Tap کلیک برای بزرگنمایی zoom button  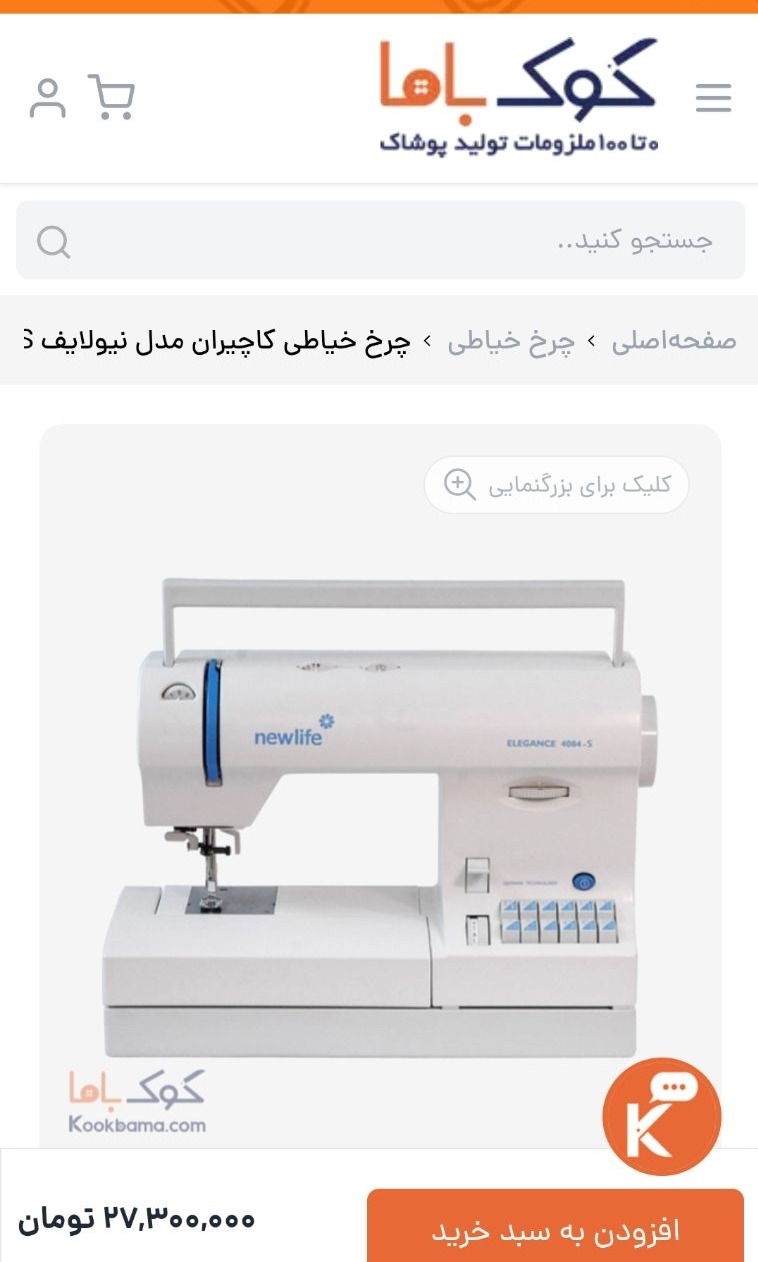pyautogui.click(x=556, y=485)
